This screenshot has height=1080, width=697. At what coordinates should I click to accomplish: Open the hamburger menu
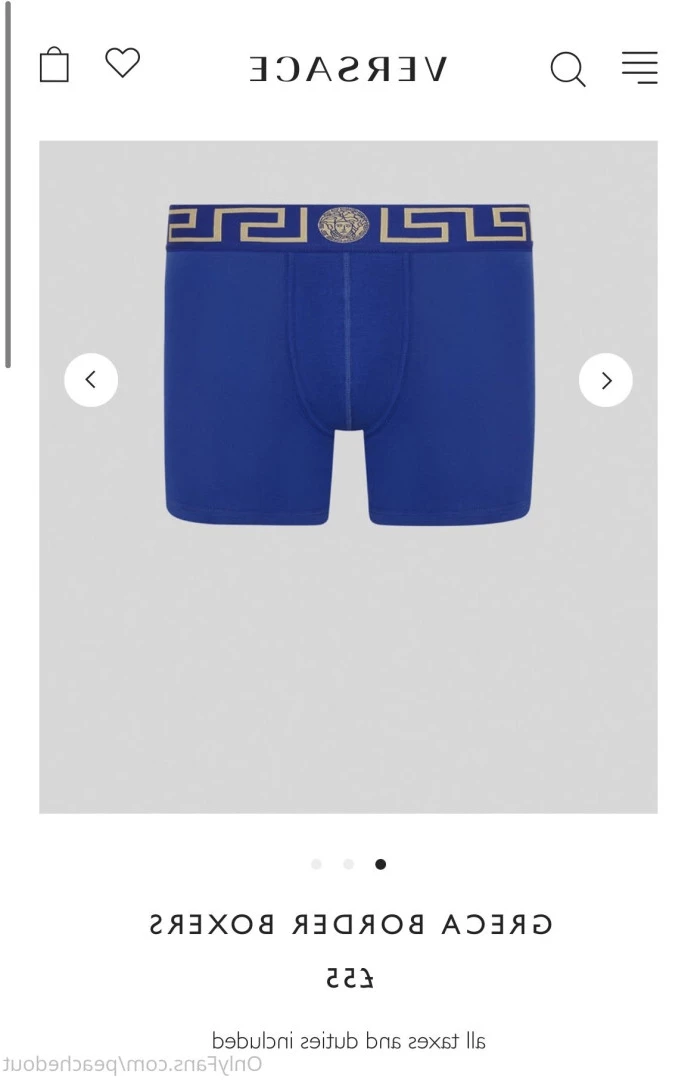pos(639,67)
